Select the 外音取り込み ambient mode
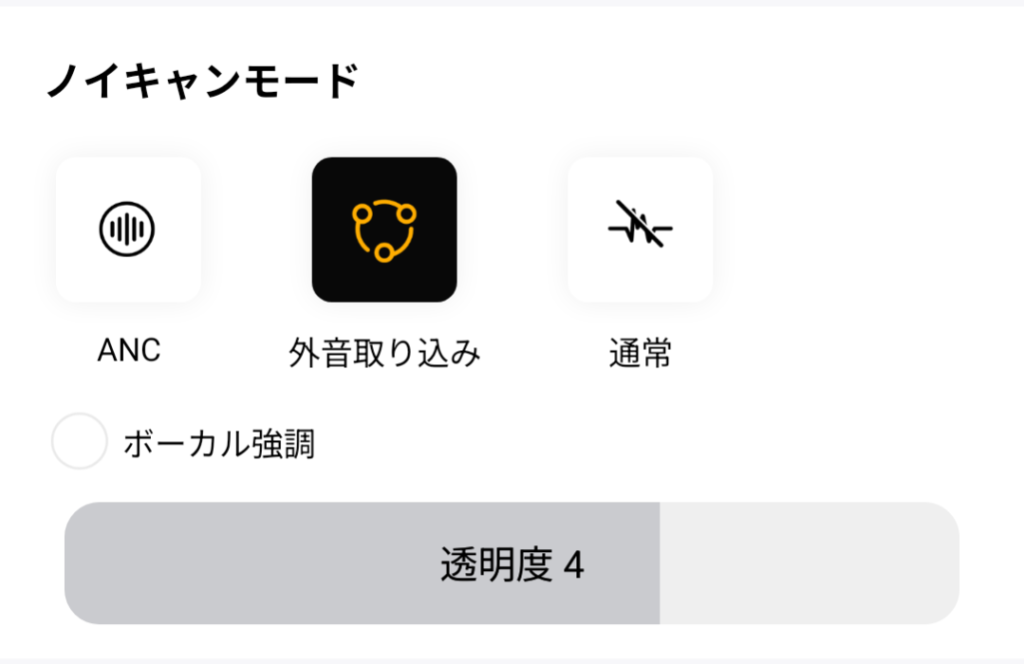The height and width of the screenshot is (664, 1024). click(384, 230)
